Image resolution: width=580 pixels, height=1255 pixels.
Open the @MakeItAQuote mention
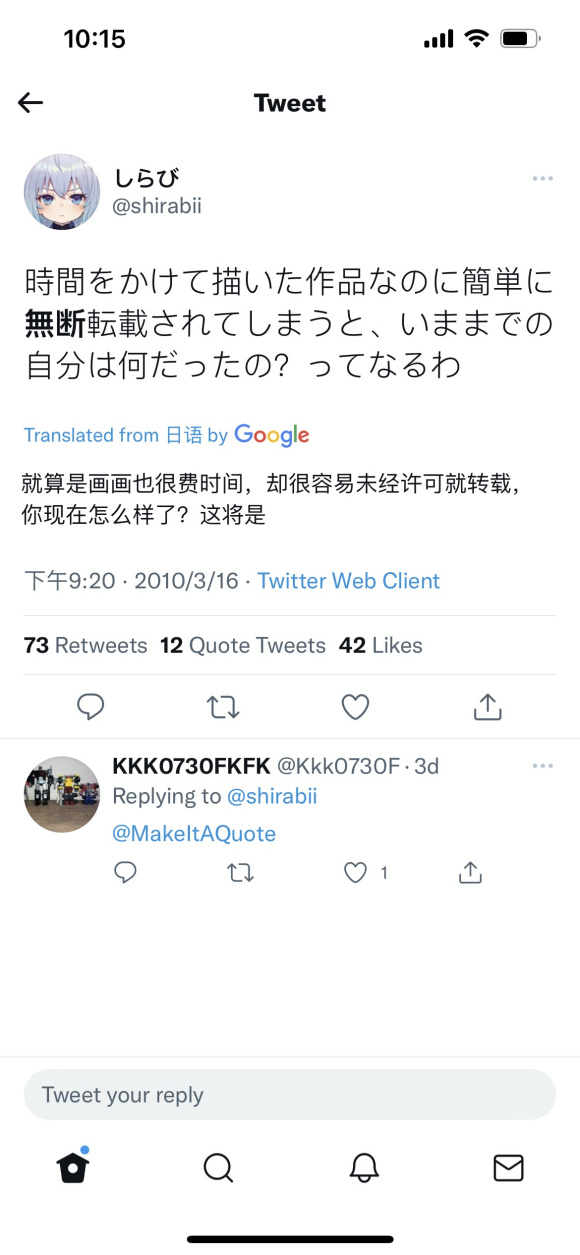[194, 833]
